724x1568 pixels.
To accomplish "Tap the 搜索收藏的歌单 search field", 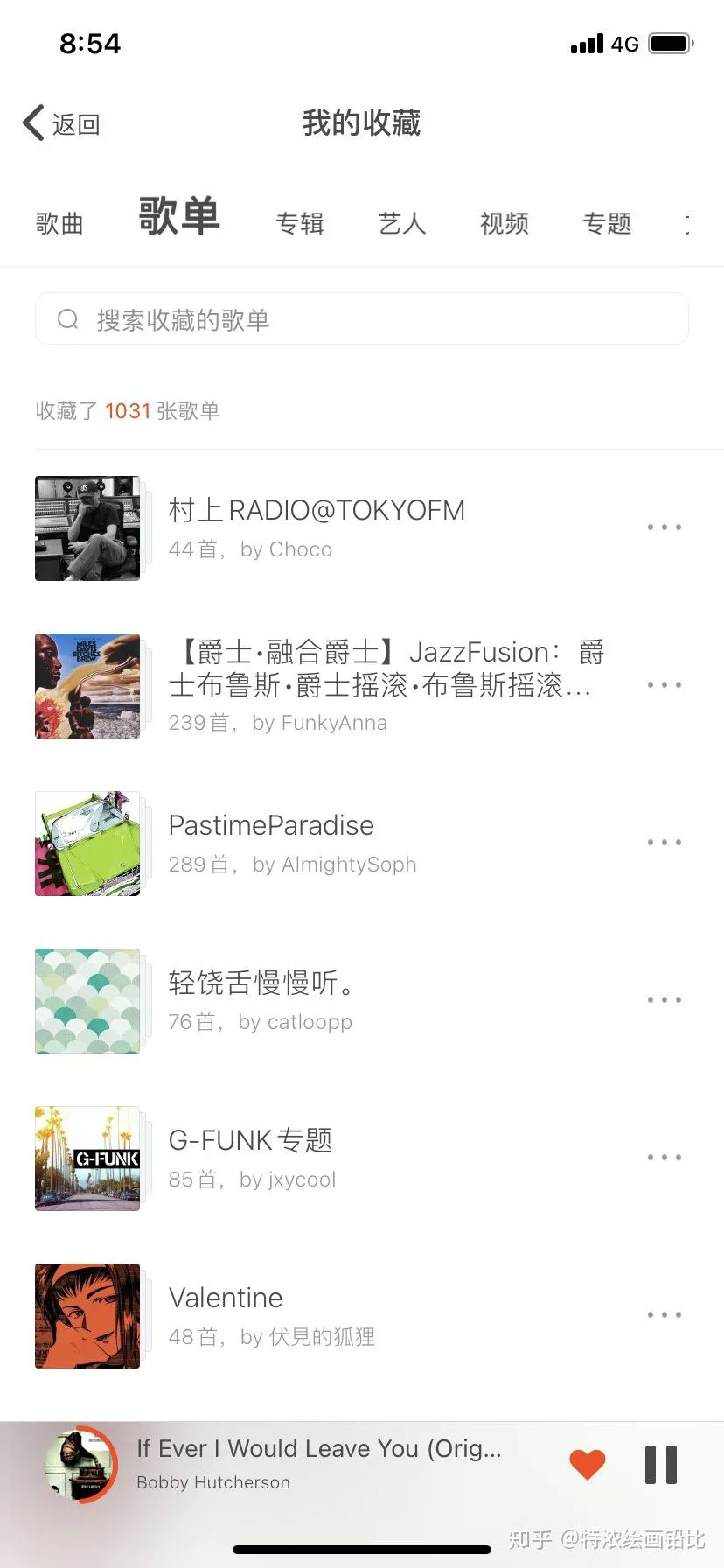I will [362, 319].
